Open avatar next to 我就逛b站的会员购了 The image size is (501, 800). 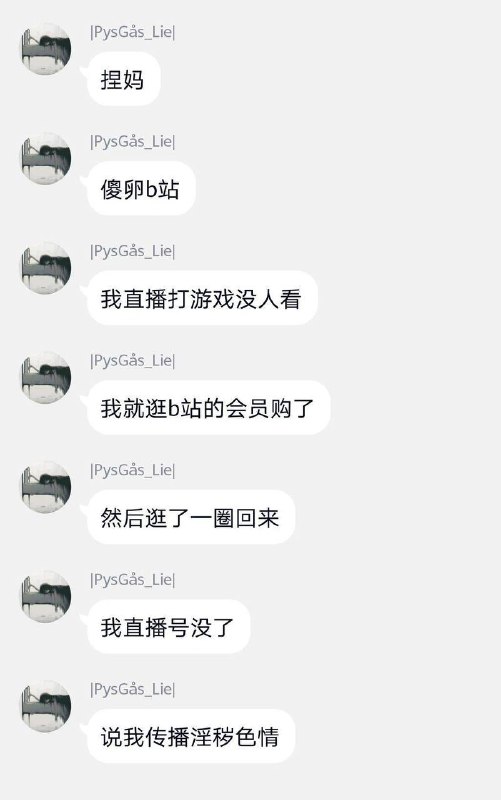tap(45, 378)
